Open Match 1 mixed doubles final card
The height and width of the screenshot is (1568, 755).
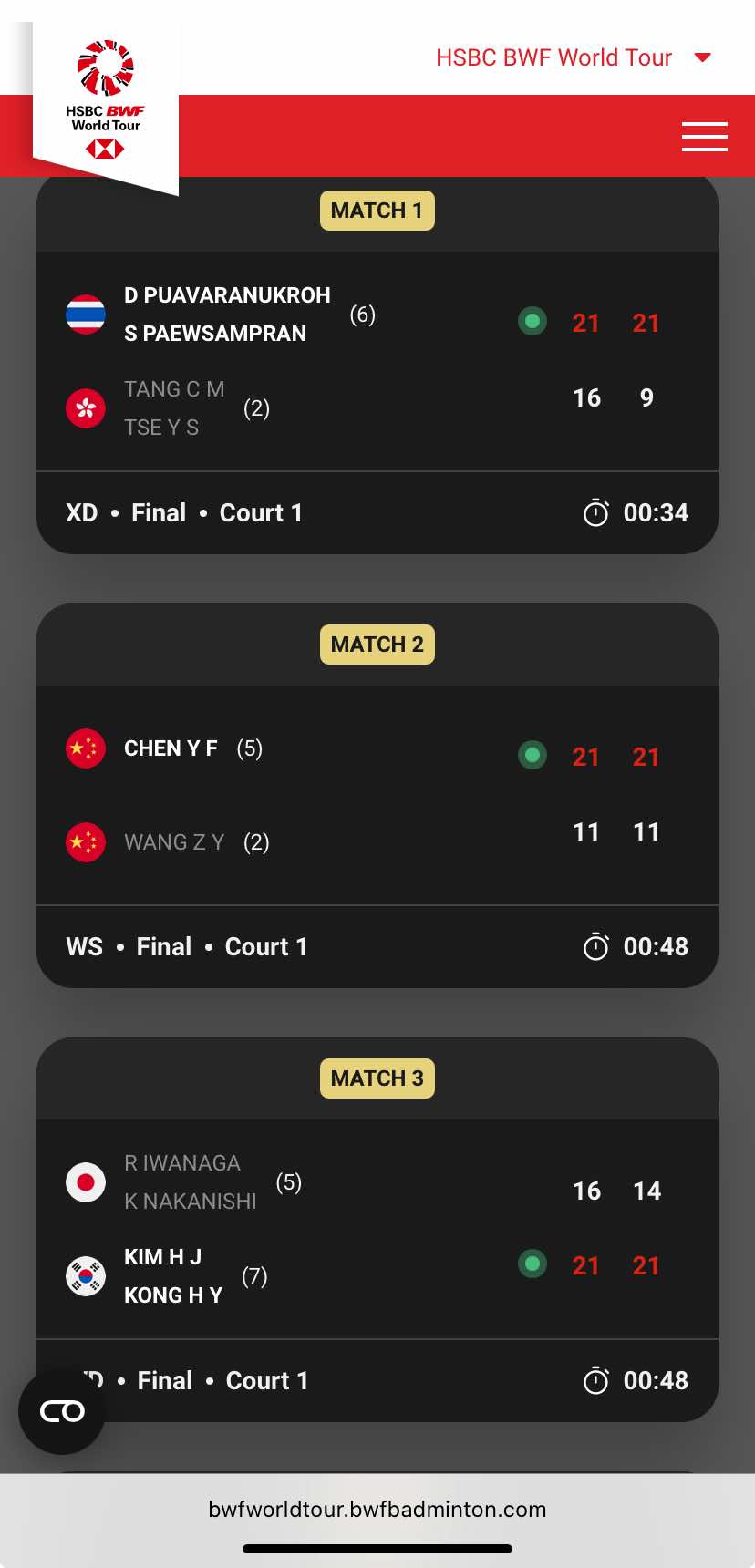[377, 363]
